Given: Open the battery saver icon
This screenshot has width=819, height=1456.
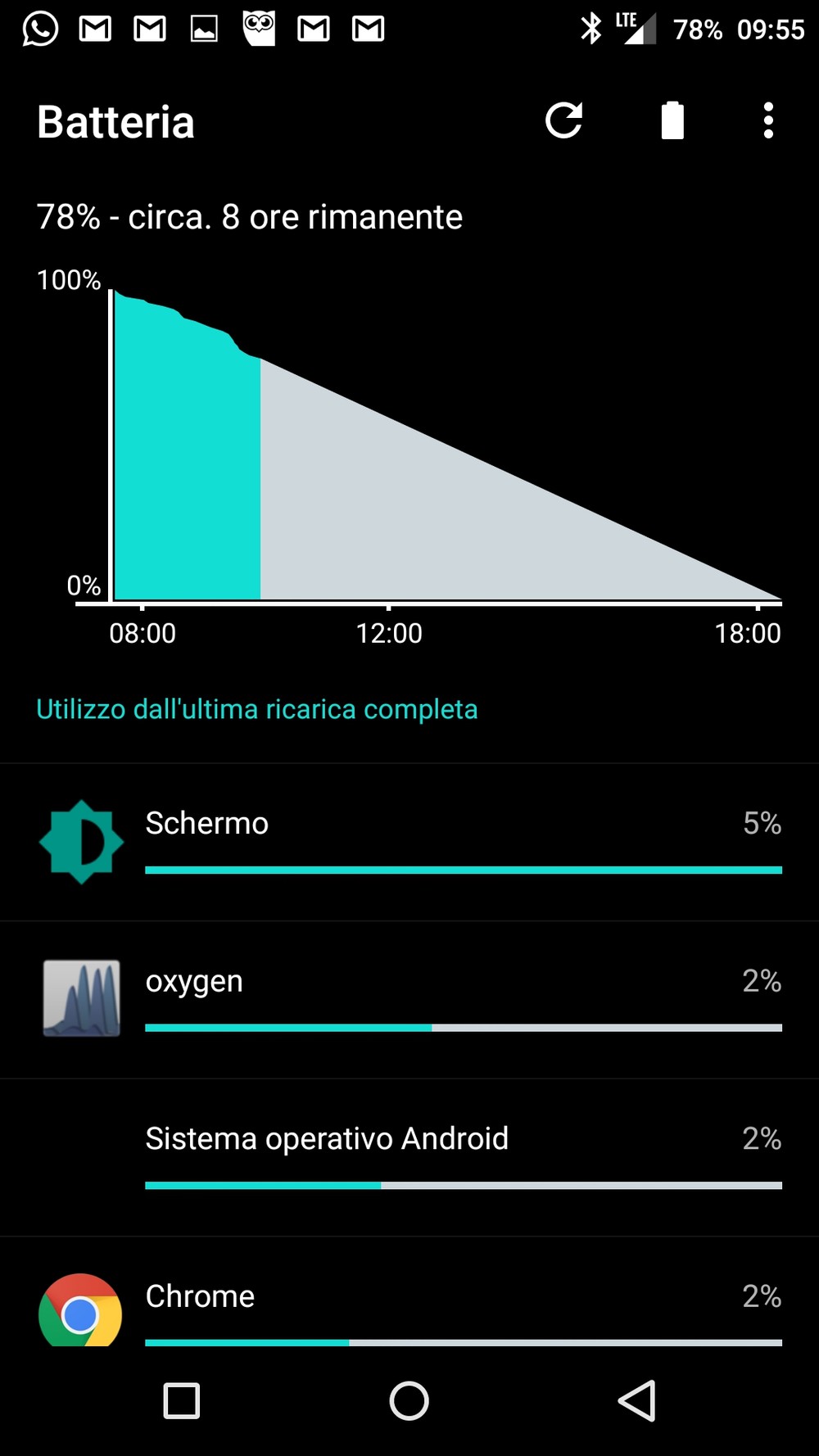Looking at the screenshot, I should 672,120.
